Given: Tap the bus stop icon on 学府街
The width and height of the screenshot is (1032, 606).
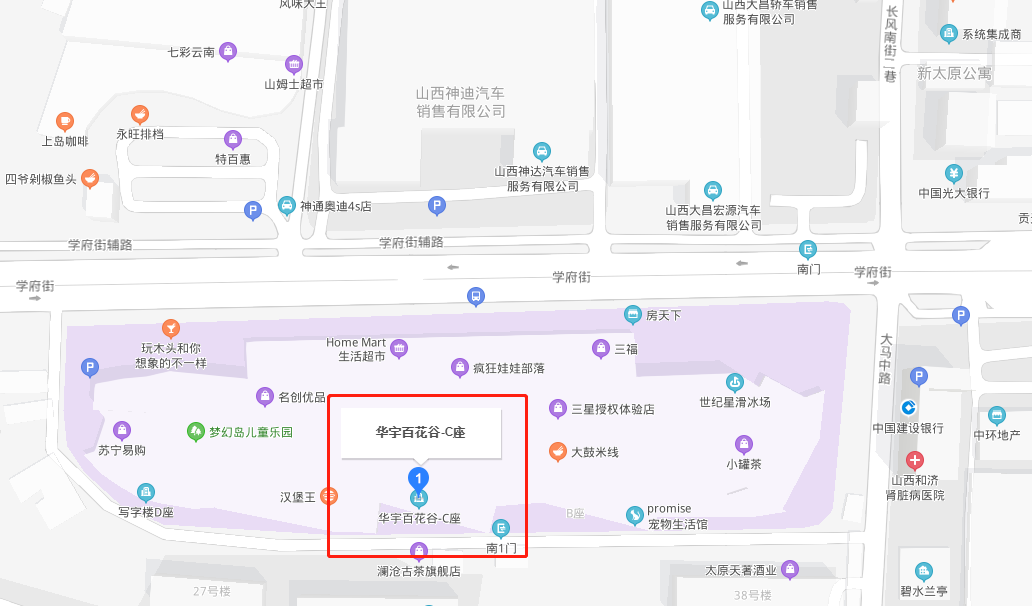Looking at the screenshot, I should tap(476, 296).
